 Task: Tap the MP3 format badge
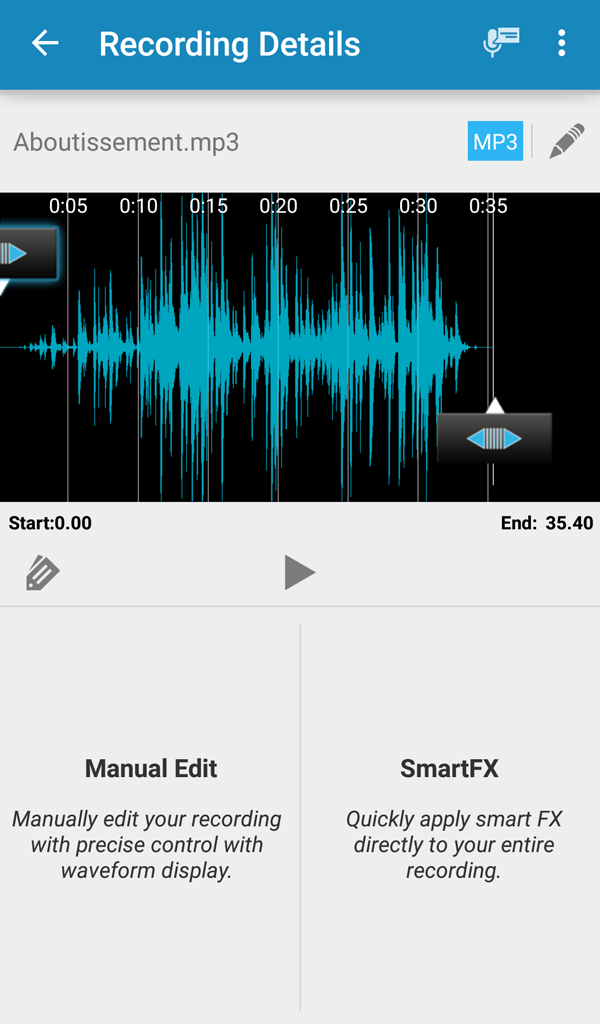[495, 141]
